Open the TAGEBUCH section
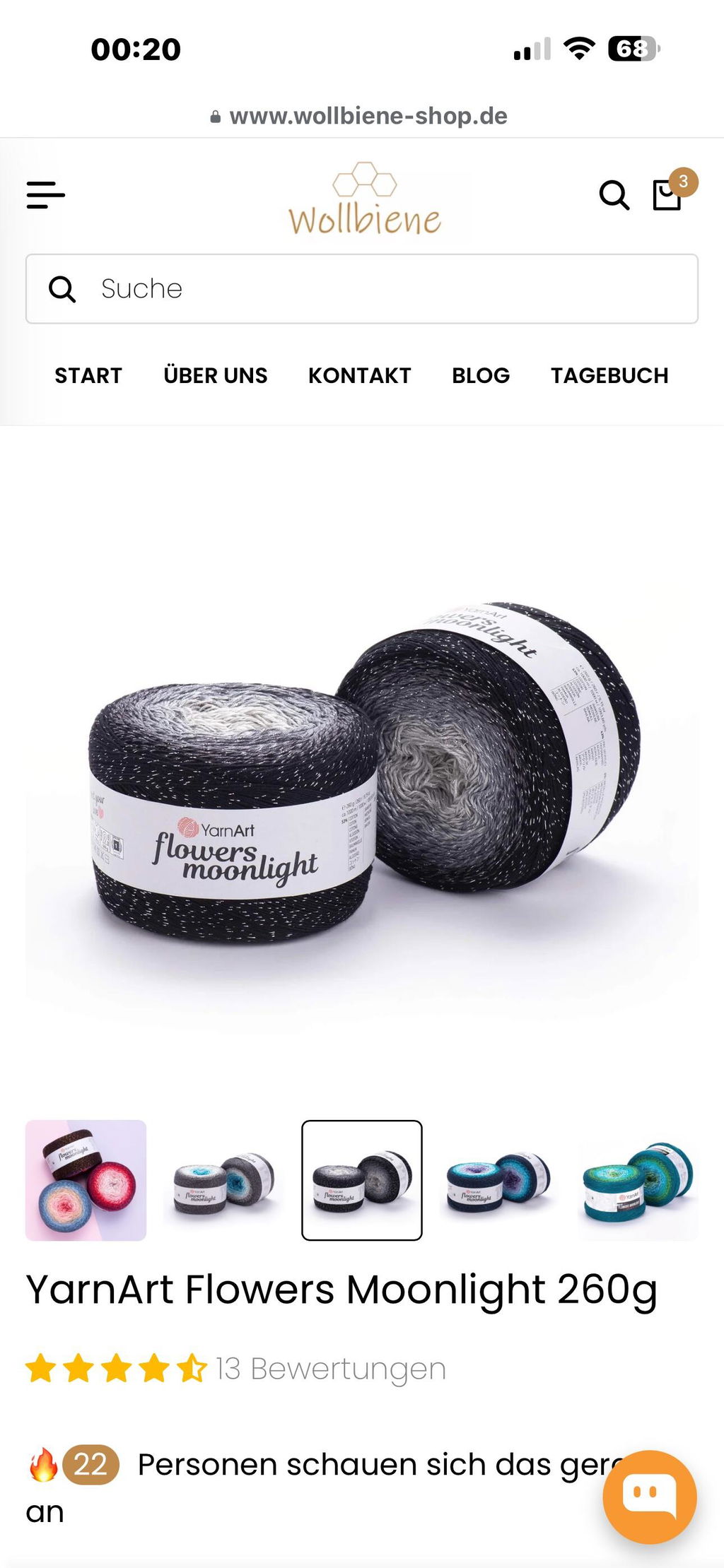The width and height of the screenshot is (724, 1568). (x=609, y=375)
